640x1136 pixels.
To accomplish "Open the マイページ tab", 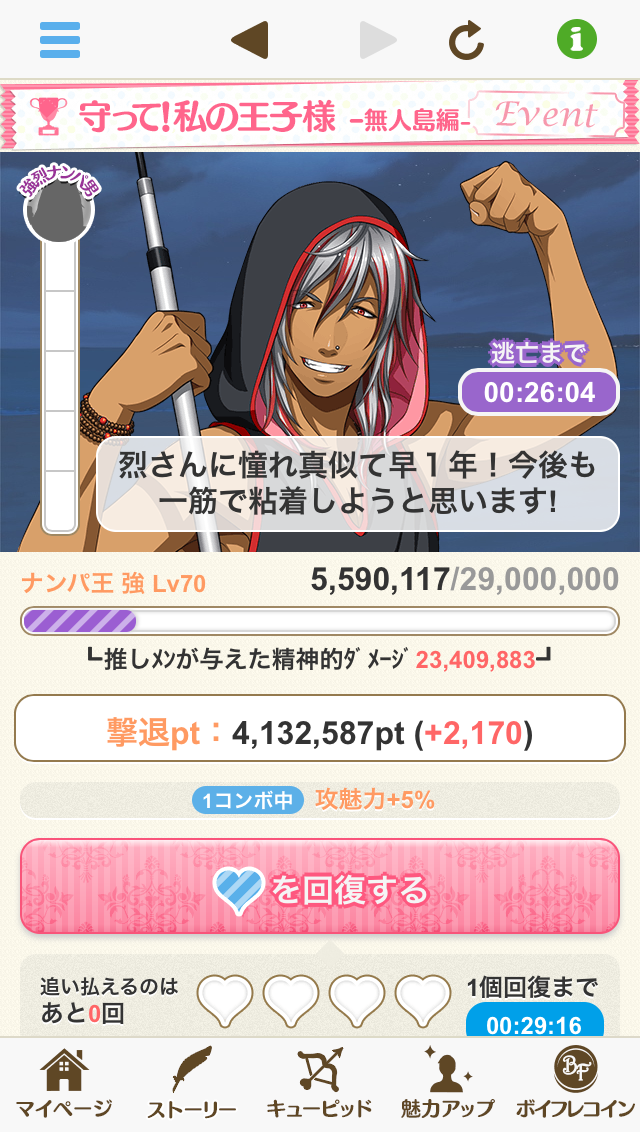I will click(x=64, y=1085).
